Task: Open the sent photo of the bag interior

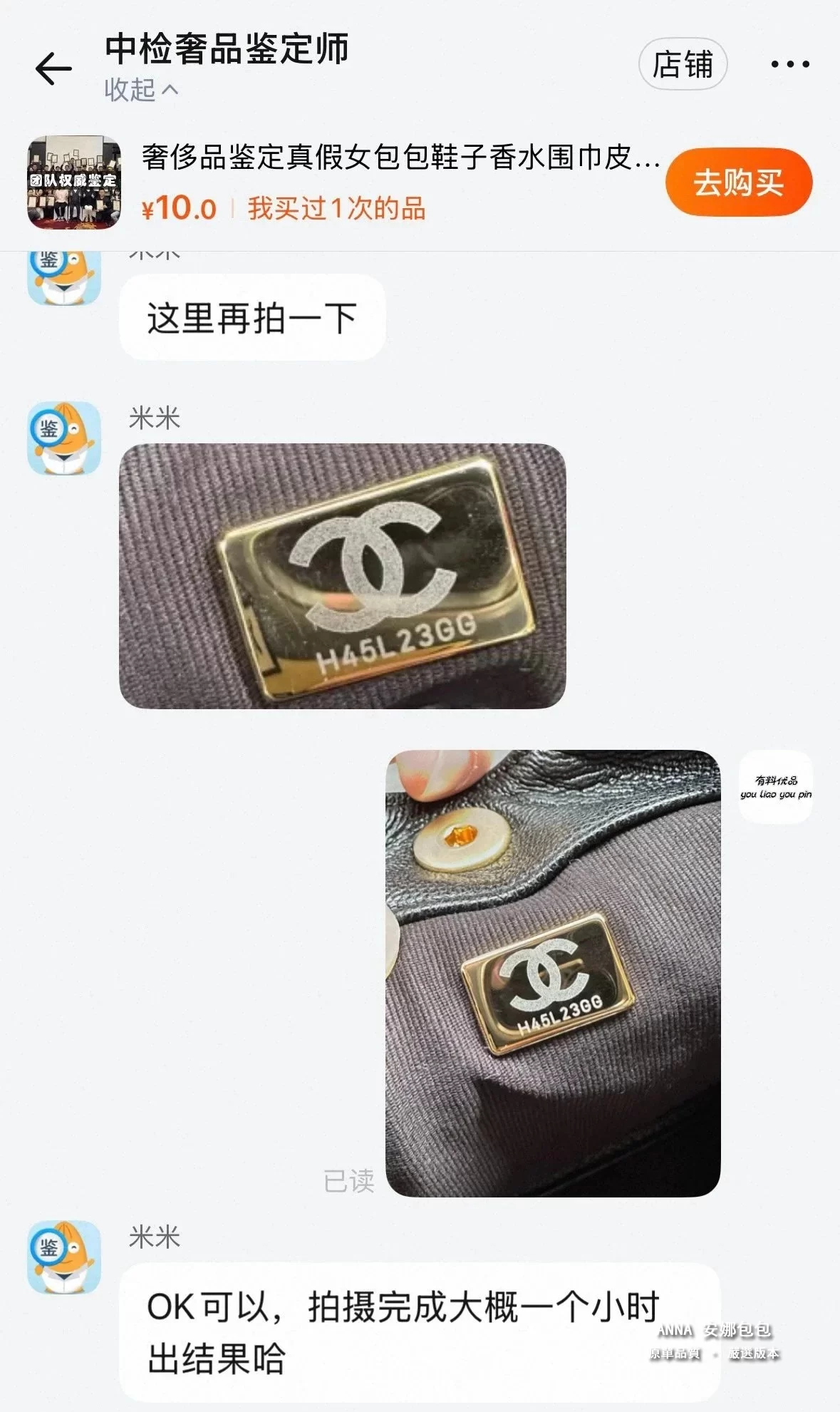Action: (x=553, y=973)
